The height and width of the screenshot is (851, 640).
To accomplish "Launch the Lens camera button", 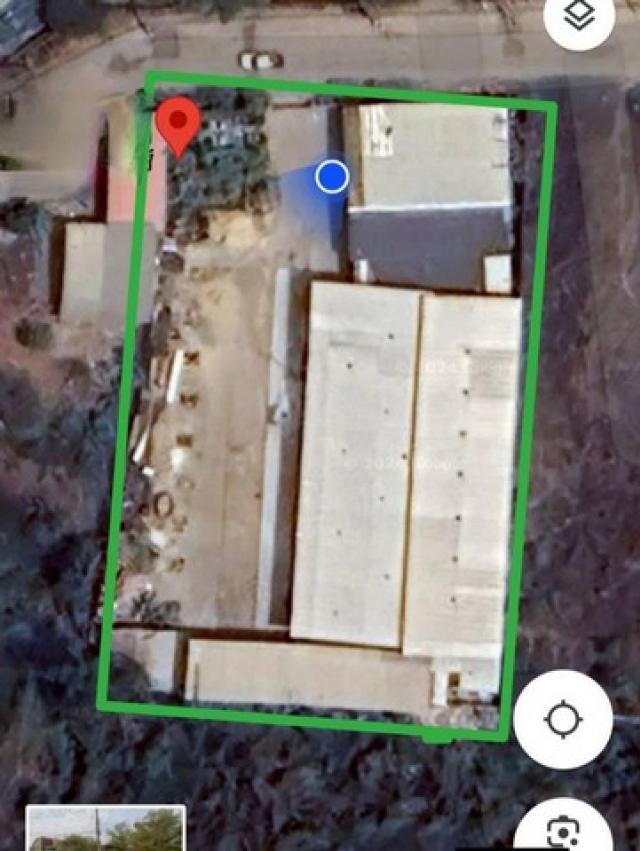I will (566, 832).
